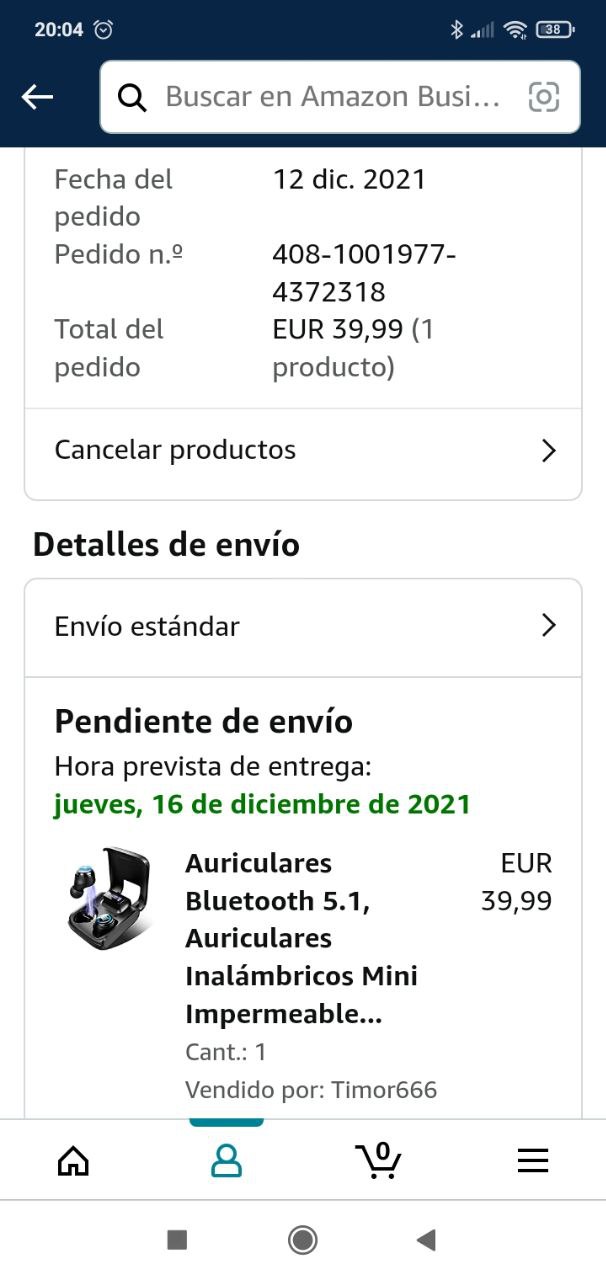Switch to the Home tab
The image size is (606, 1280).
(x=73, y=1160)
